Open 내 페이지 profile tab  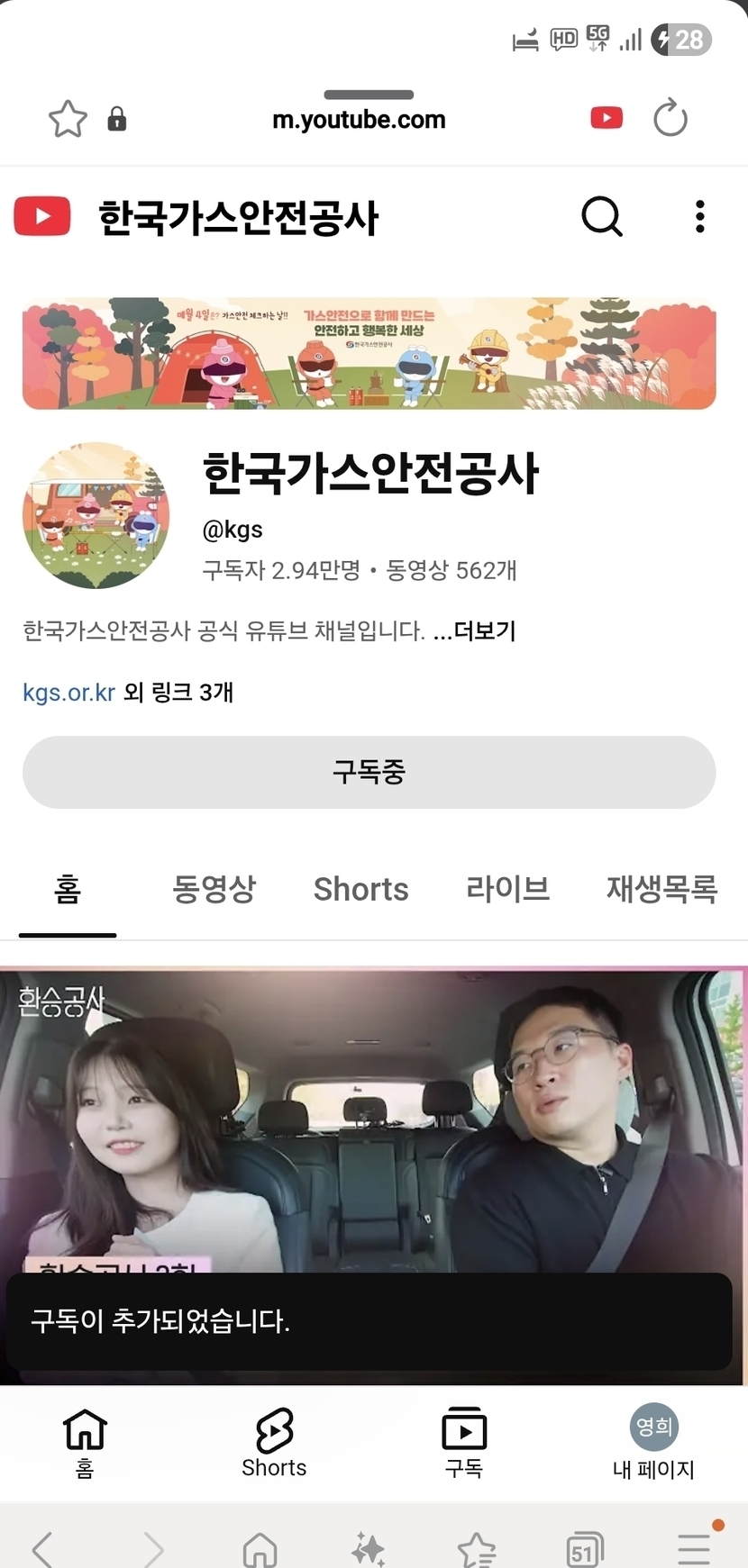653,1443
